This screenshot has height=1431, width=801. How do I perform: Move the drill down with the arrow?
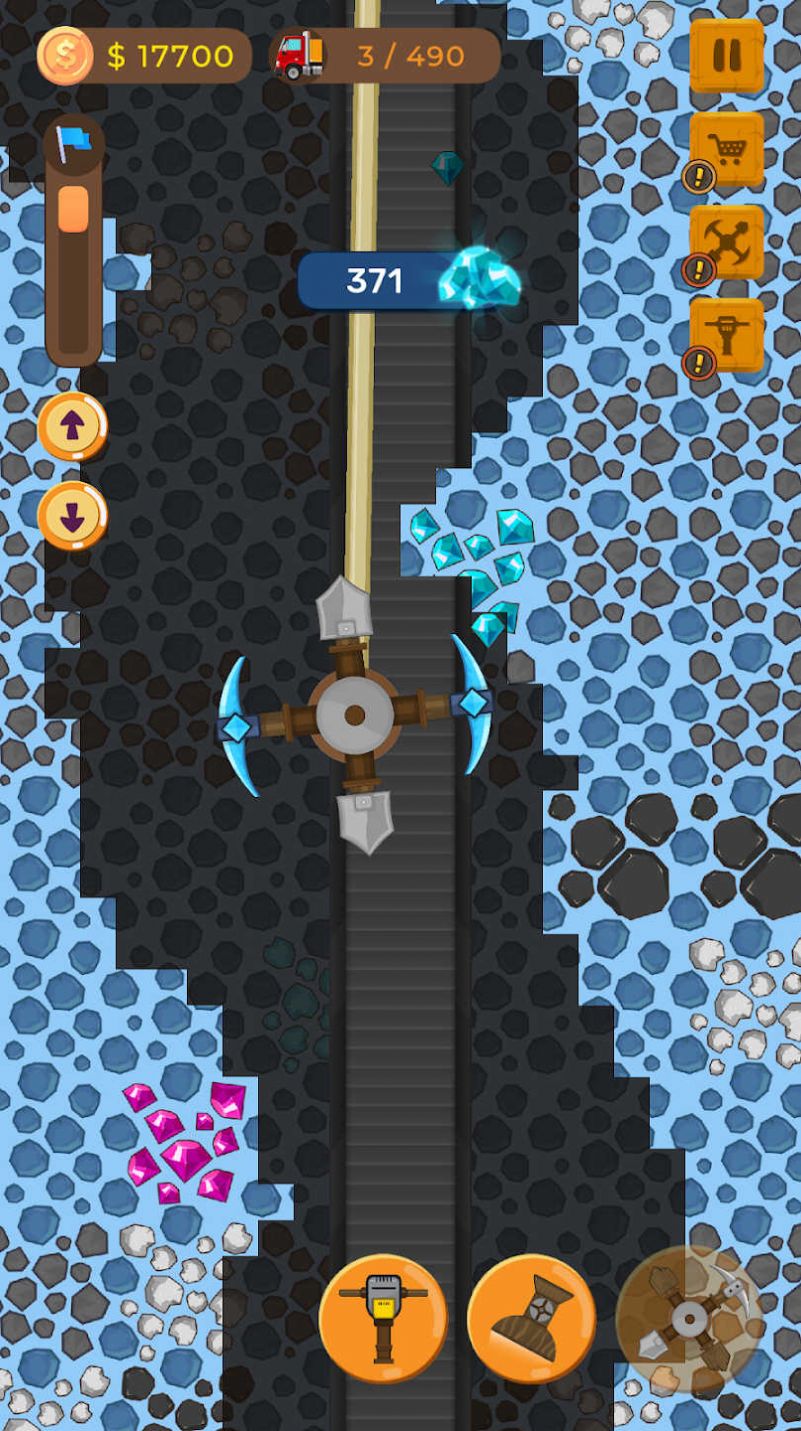pyautogui.click(x=73, y=516)
